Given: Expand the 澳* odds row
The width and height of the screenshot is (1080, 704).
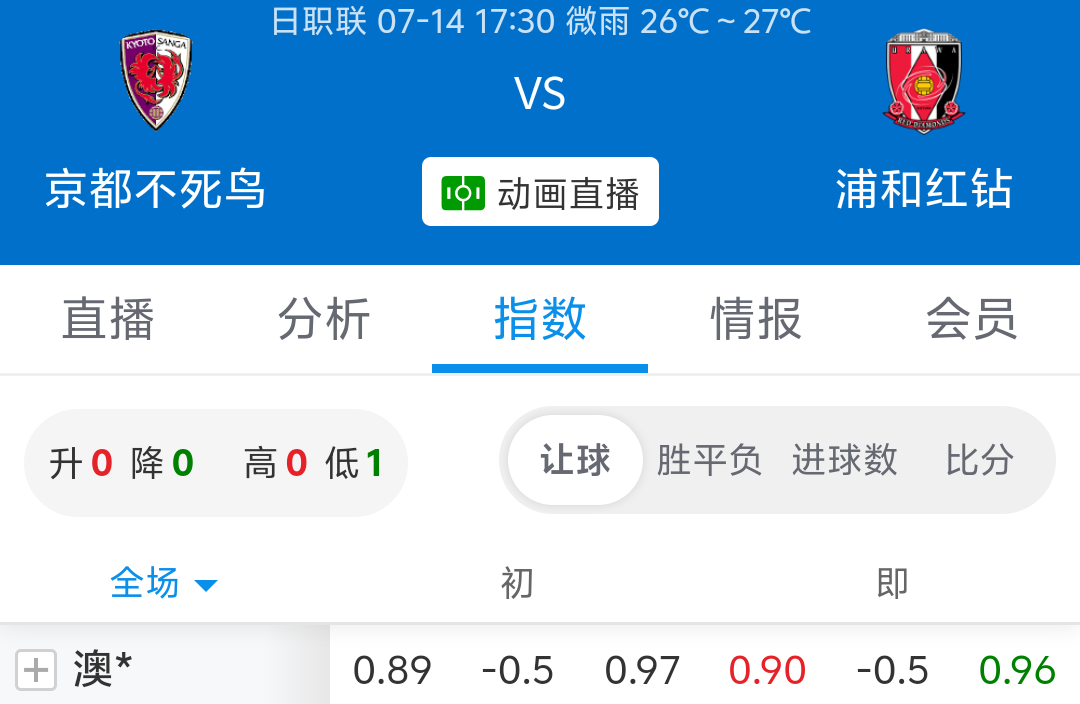Looking at the screenshot, I should [x=36, y=670].
